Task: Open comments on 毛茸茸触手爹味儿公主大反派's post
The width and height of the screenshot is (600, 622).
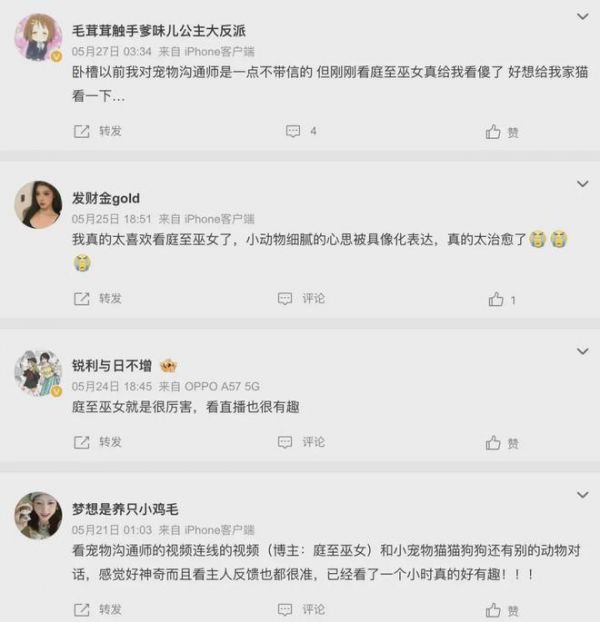Action: (301, 131)
